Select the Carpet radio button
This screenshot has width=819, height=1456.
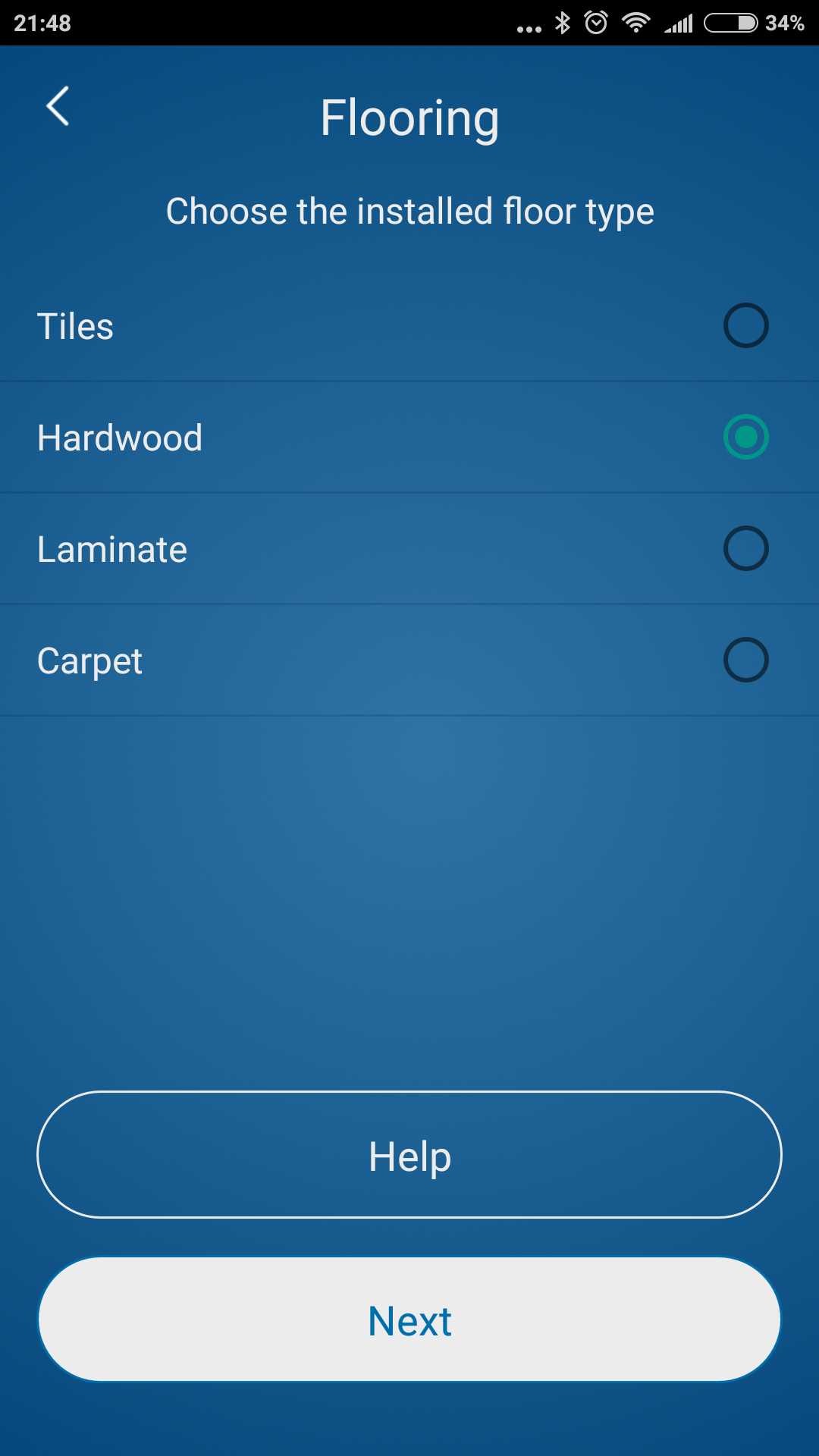(745, 660)
